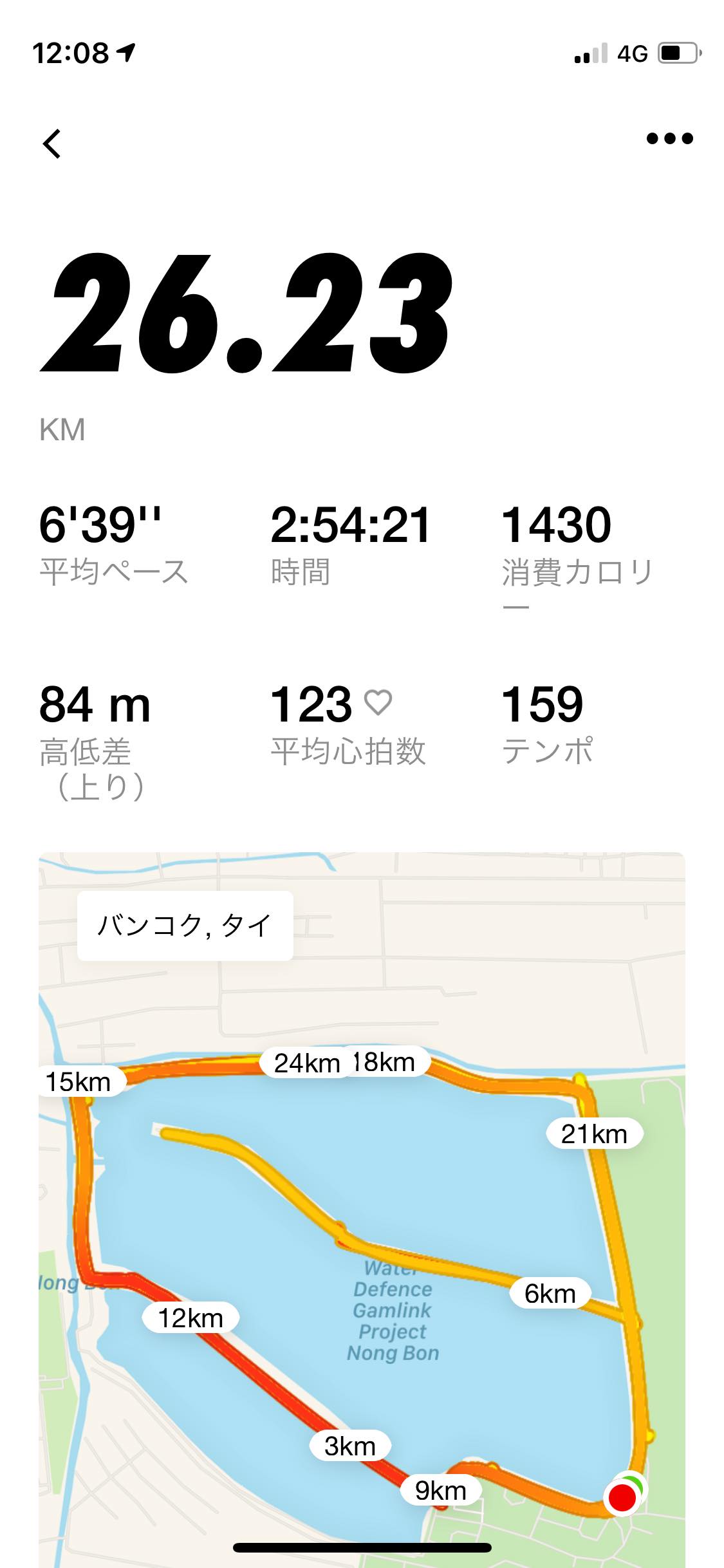This screenshot has height=1568, width=724.
Task: Open the Bangkok run route map
Action: coord(362,1210)
